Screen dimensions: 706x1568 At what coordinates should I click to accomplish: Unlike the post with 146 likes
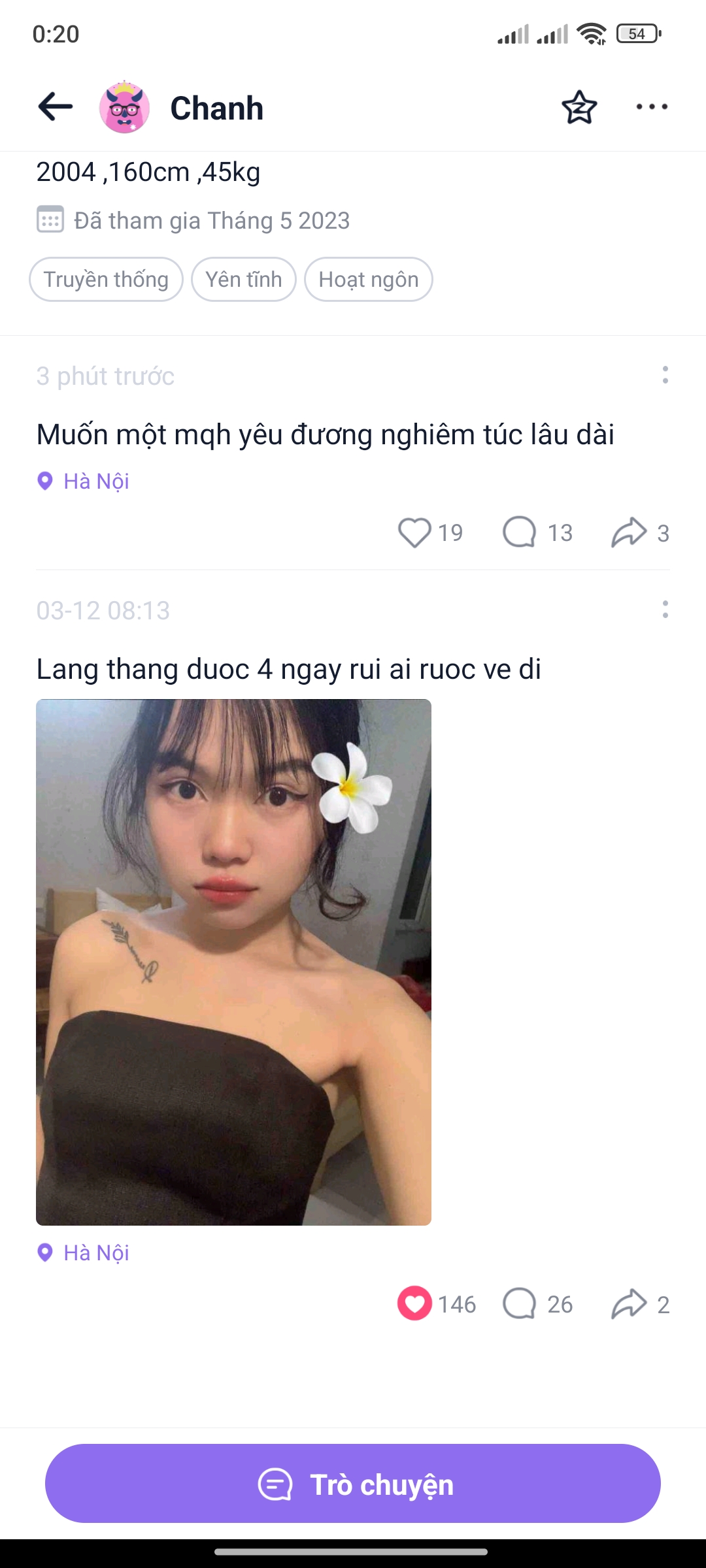(414, 1303)
